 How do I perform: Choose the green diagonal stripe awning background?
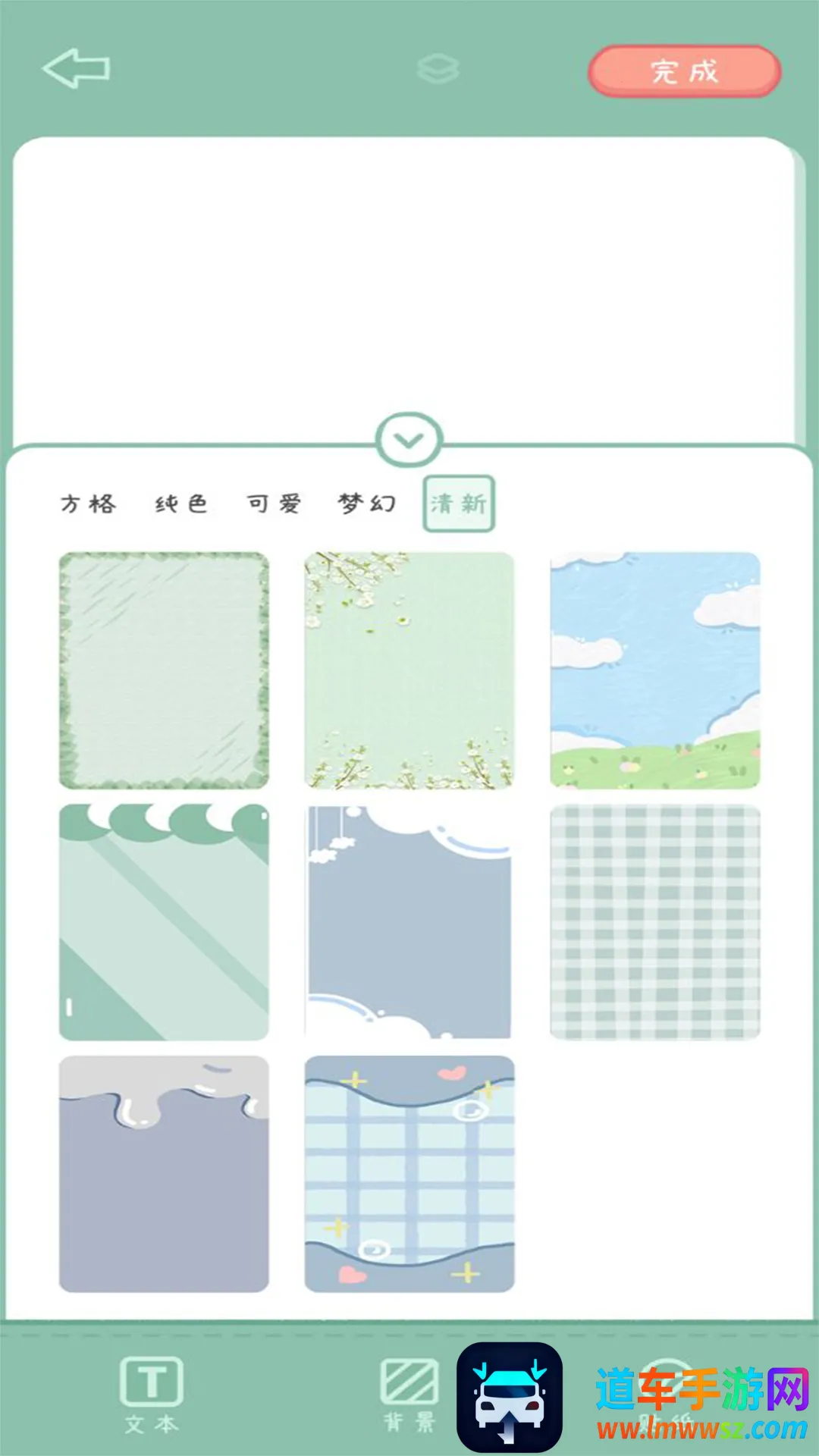point(164,922)
